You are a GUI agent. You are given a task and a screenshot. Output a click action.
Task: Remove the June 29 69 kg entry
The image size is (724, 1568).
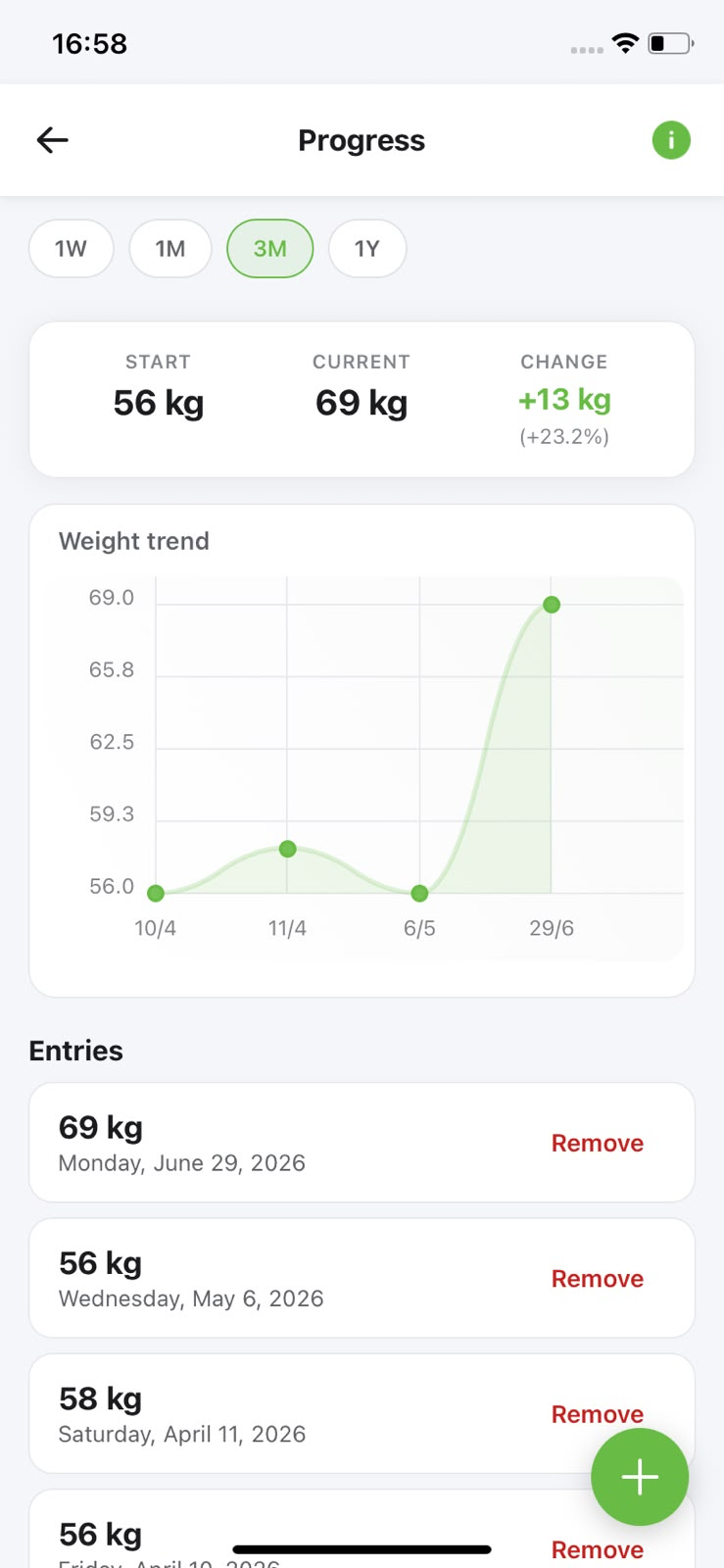[598, 1143]
